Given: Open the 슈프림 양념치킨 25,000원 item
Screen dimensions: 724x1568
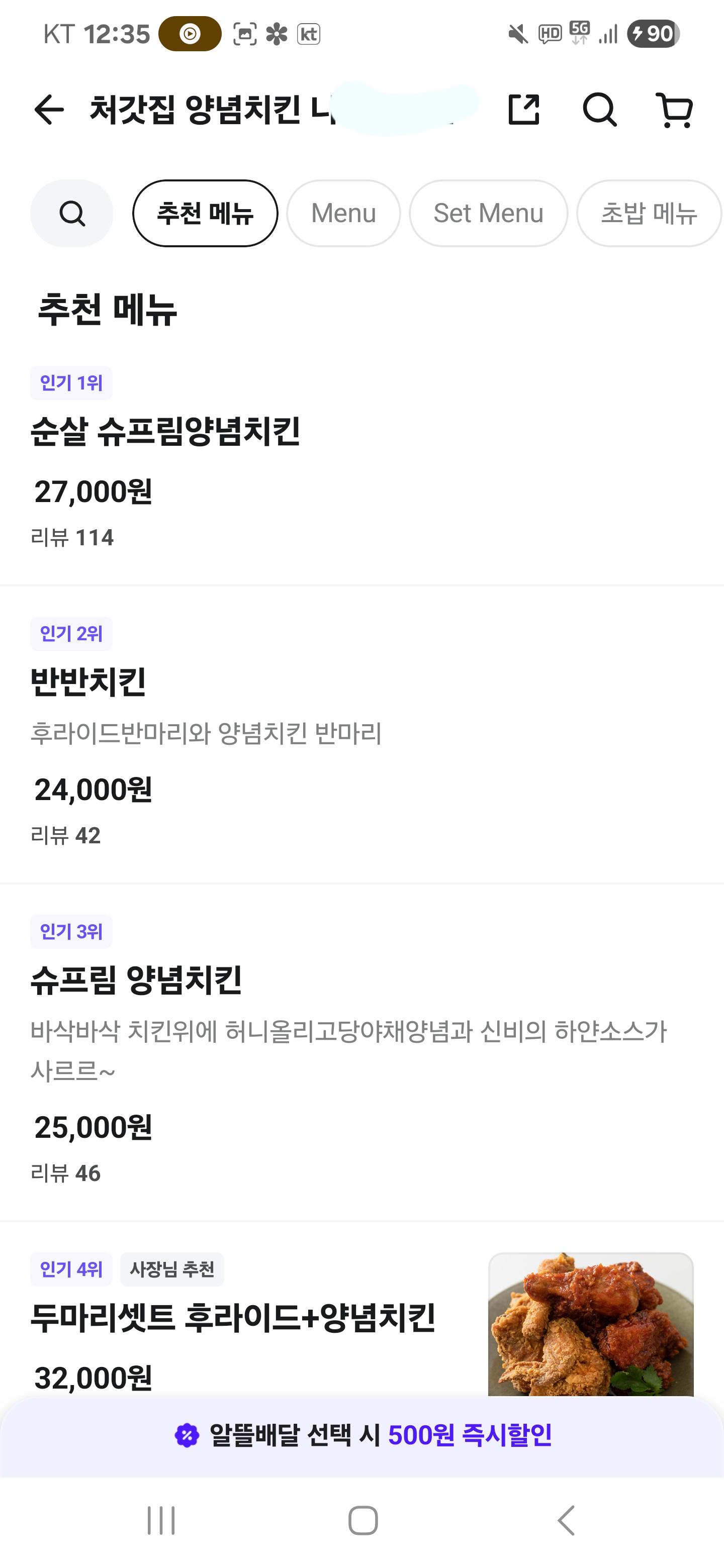Looking at the screenshot, I should coord(361,1052).
